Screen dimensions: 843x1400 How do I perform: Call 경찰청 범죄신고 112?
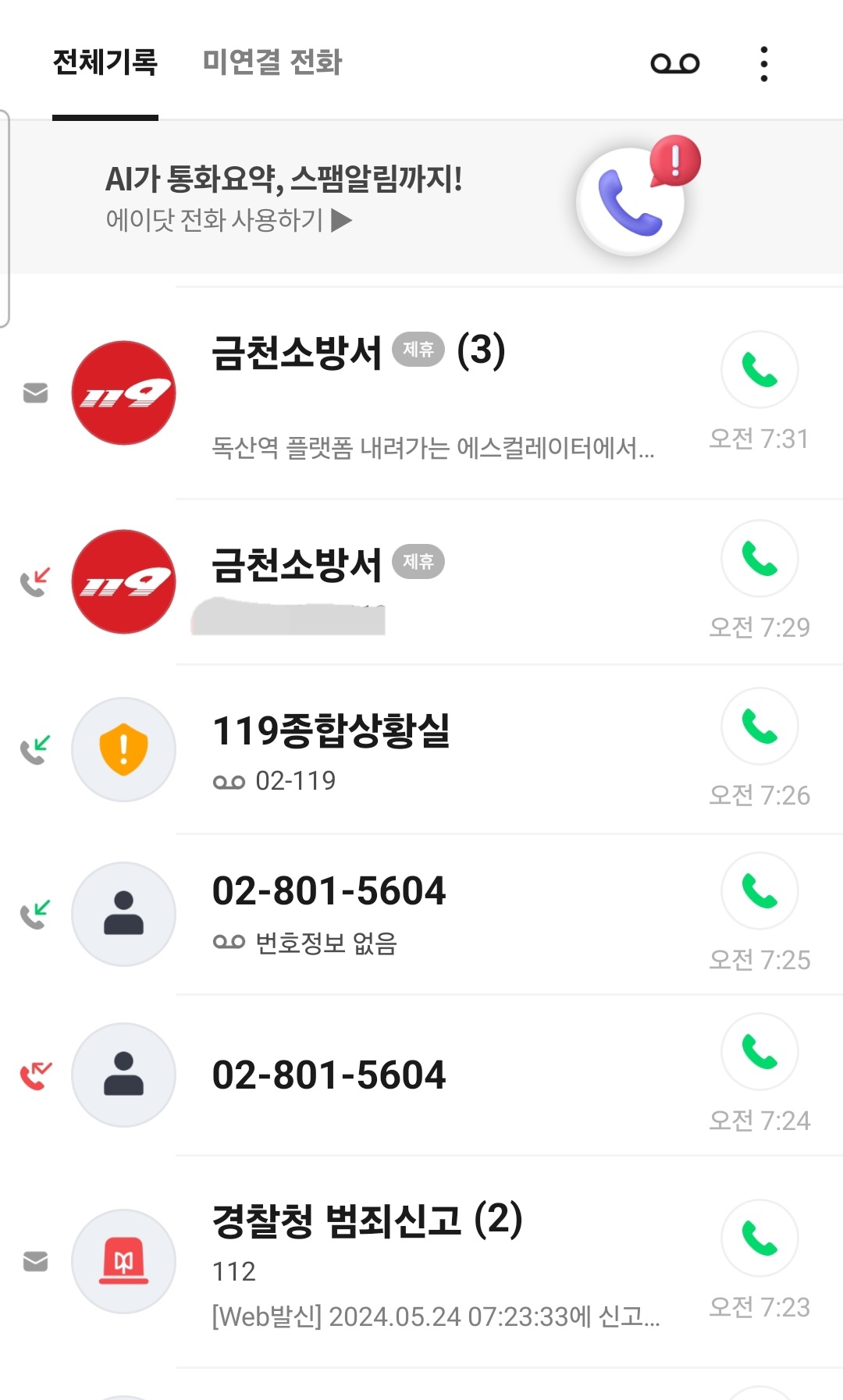(x=759, y=1238)
